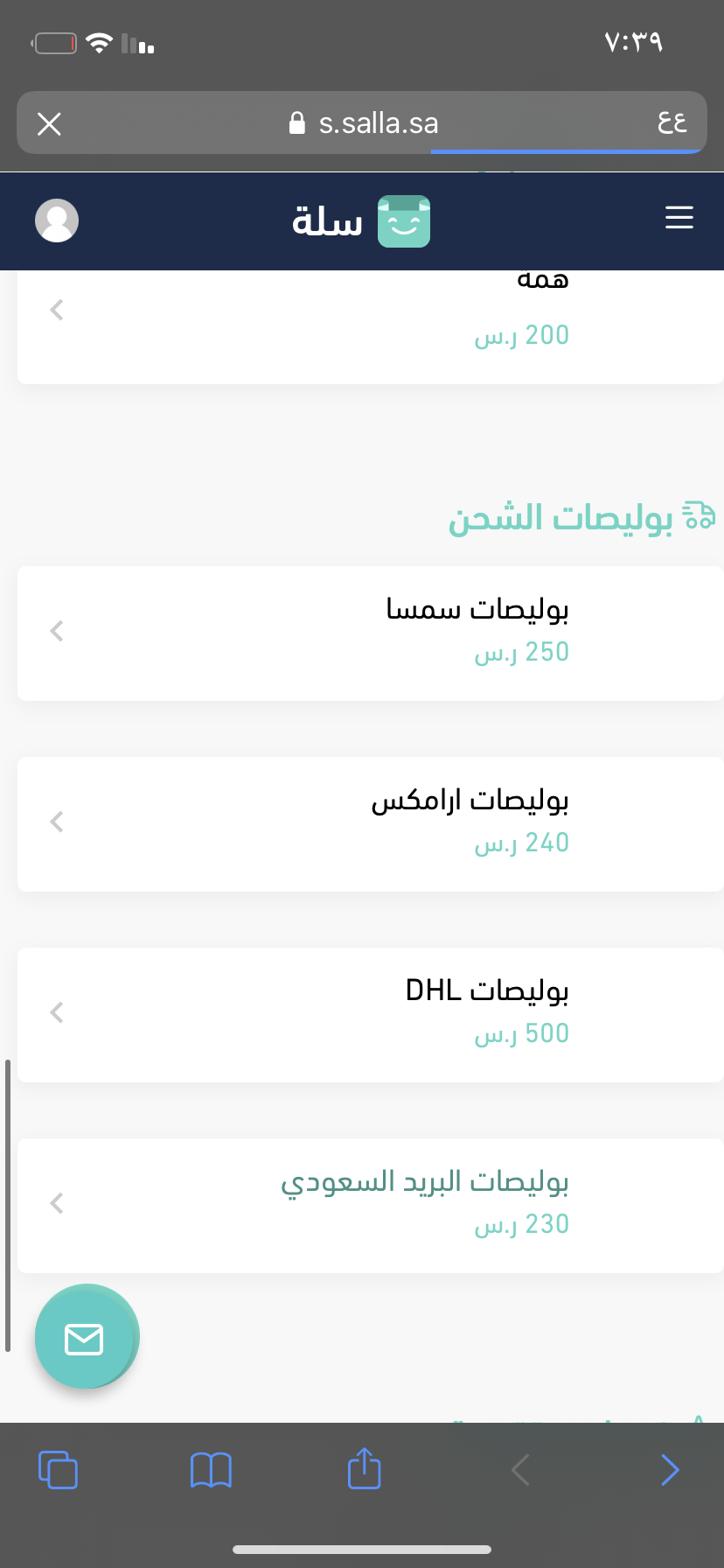Screen dimensions: 724x1568
Task: Open the 200 ر.س service card
Action: tap(371, 327)
